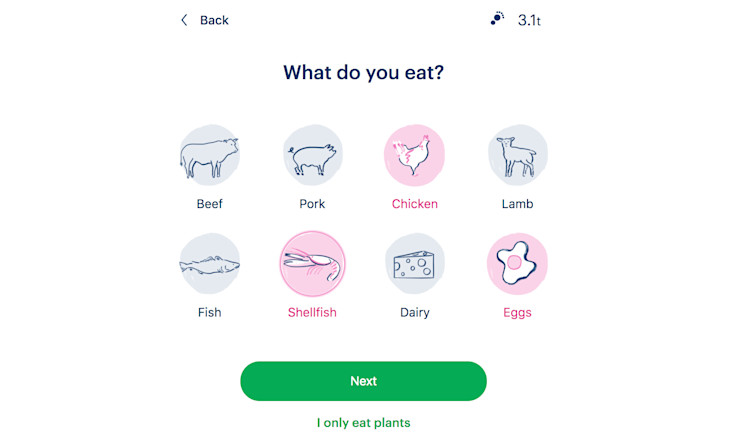
Task: Deselect the Chicken option
Action: coord(415,156)
